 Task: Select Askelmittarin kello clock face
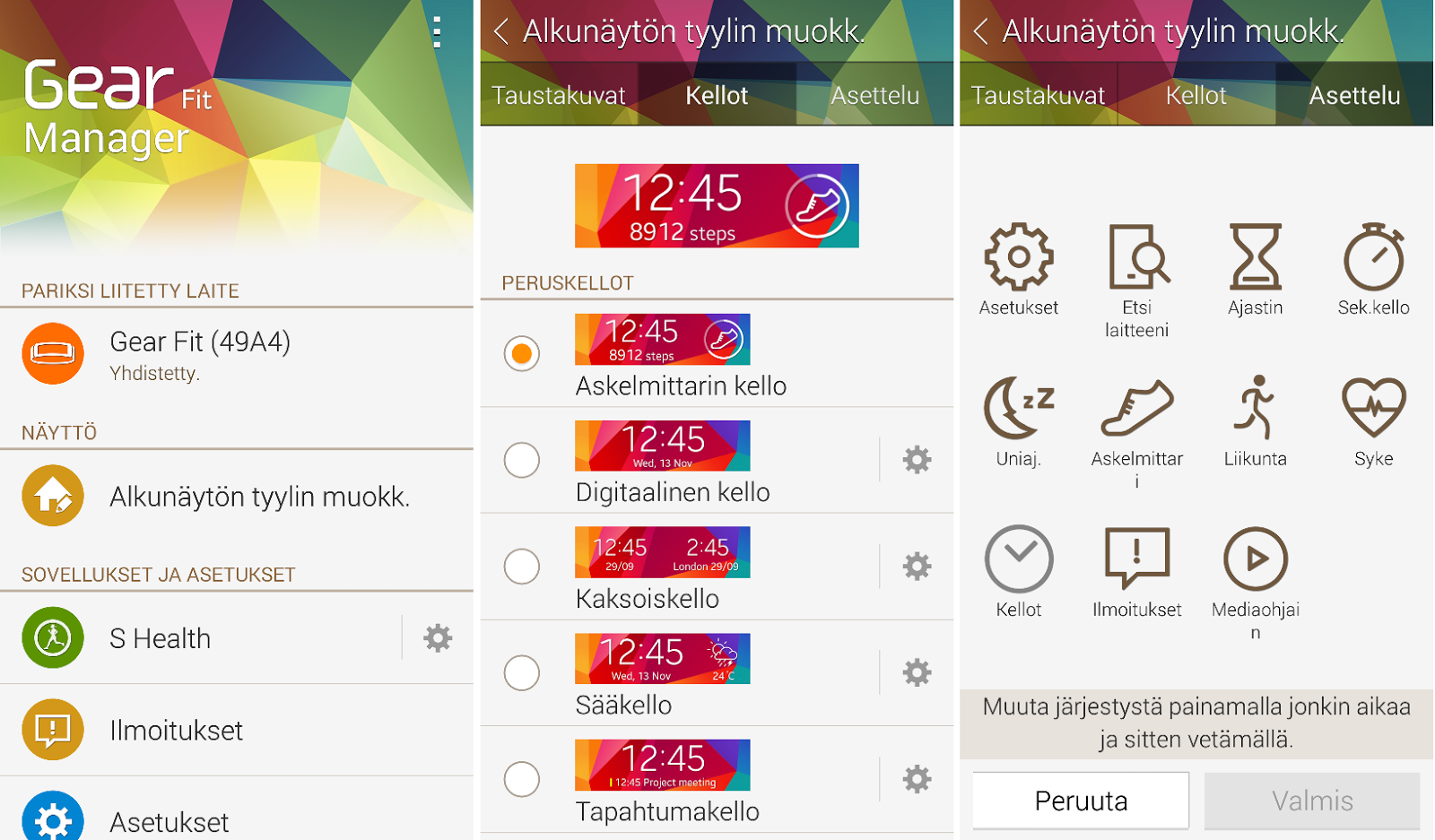point(522,353)
